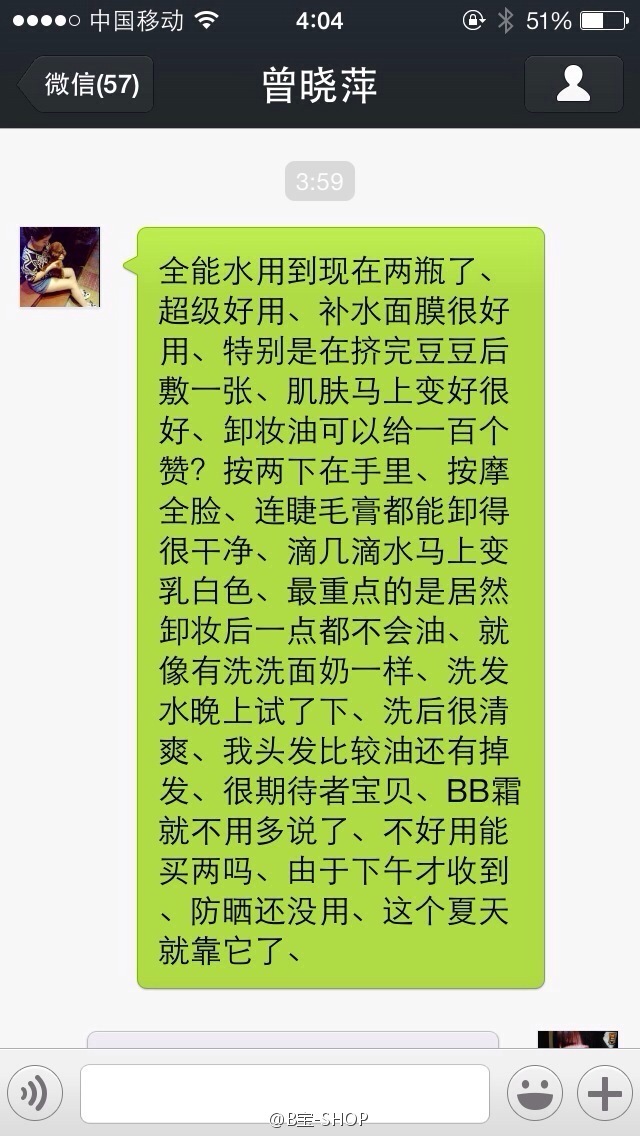Go back to the 微信 chat list
Viewport: 640px width, 1136px height.
pos(87,85)
